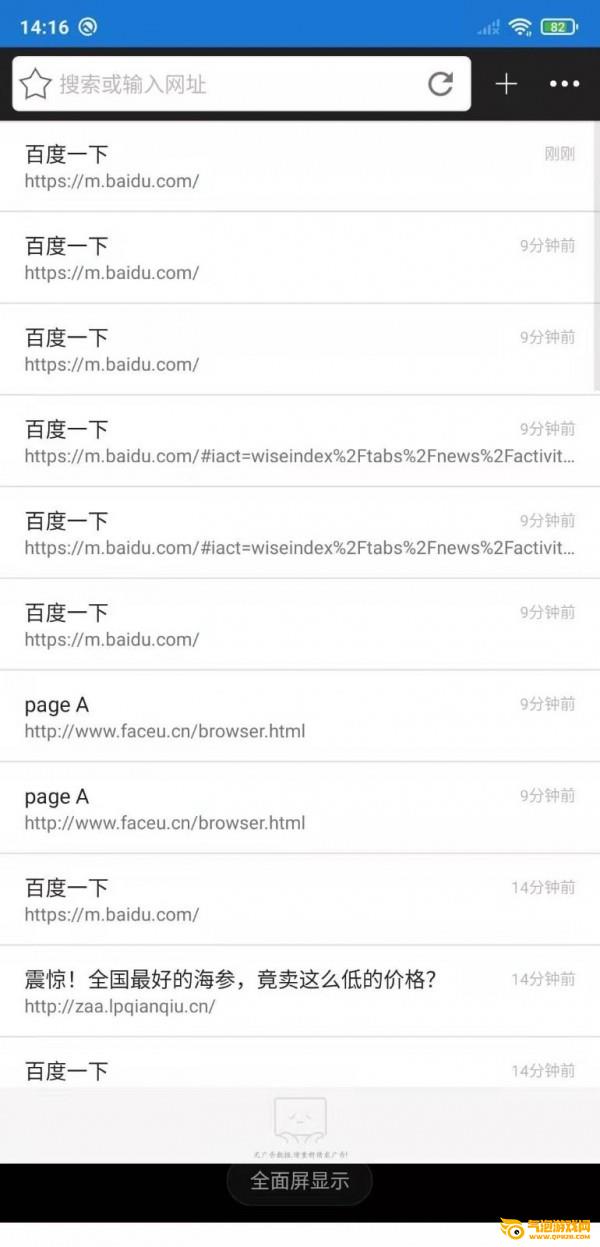Open the three-dot overflow menu
The height and width of the screenshot is (1247, 600).
(x=564, y=84)
